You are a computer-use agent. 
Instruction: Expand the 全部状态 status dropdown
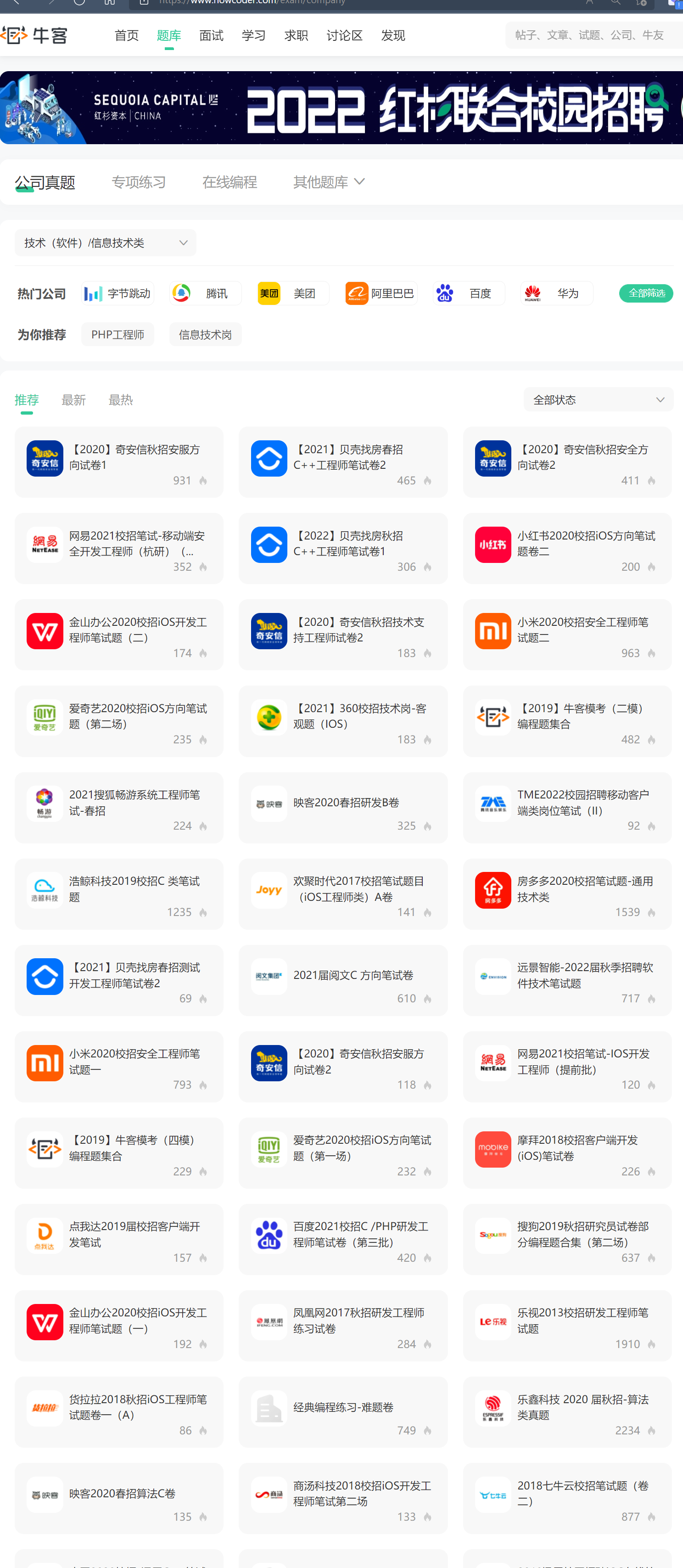(x=598, y=400)
